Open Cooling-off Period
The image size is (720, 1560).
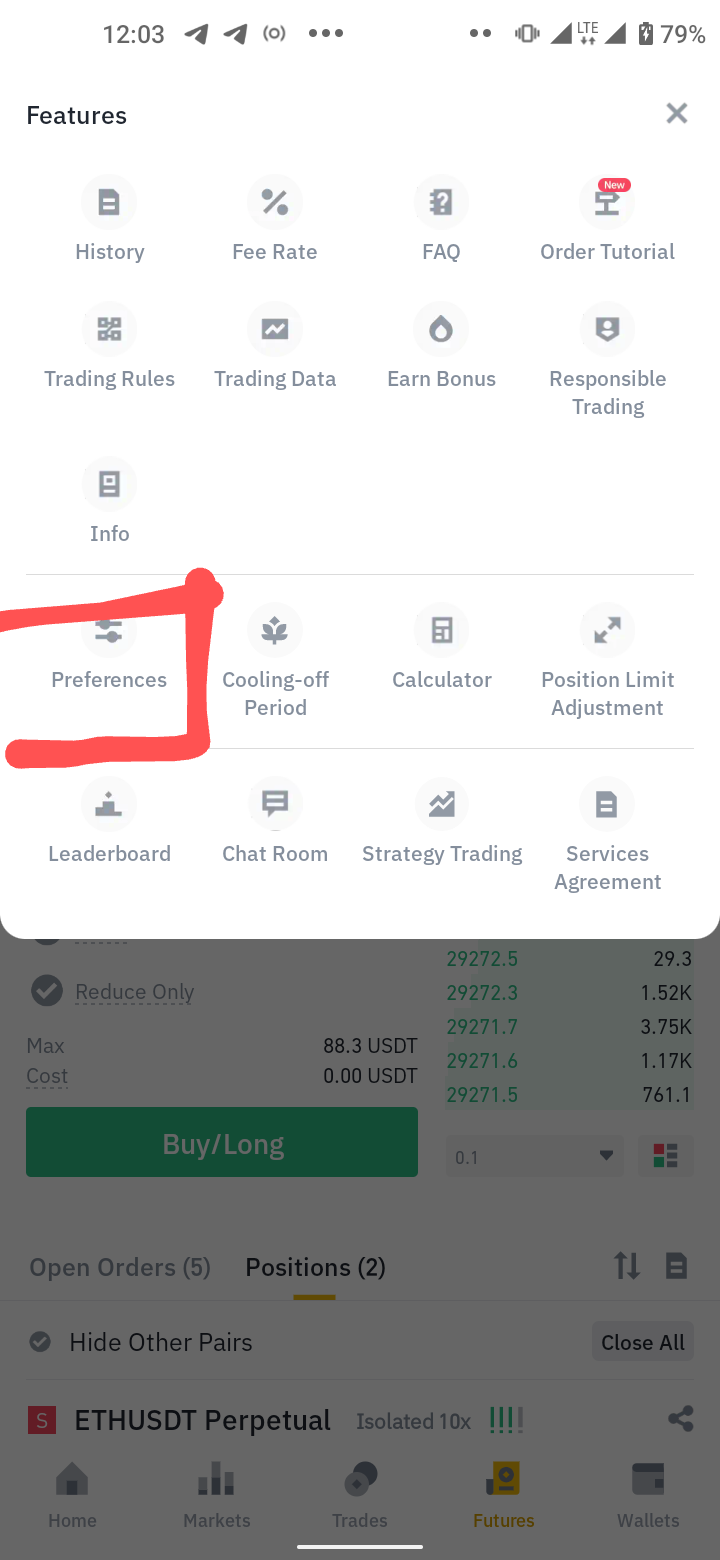click(275, 662)
